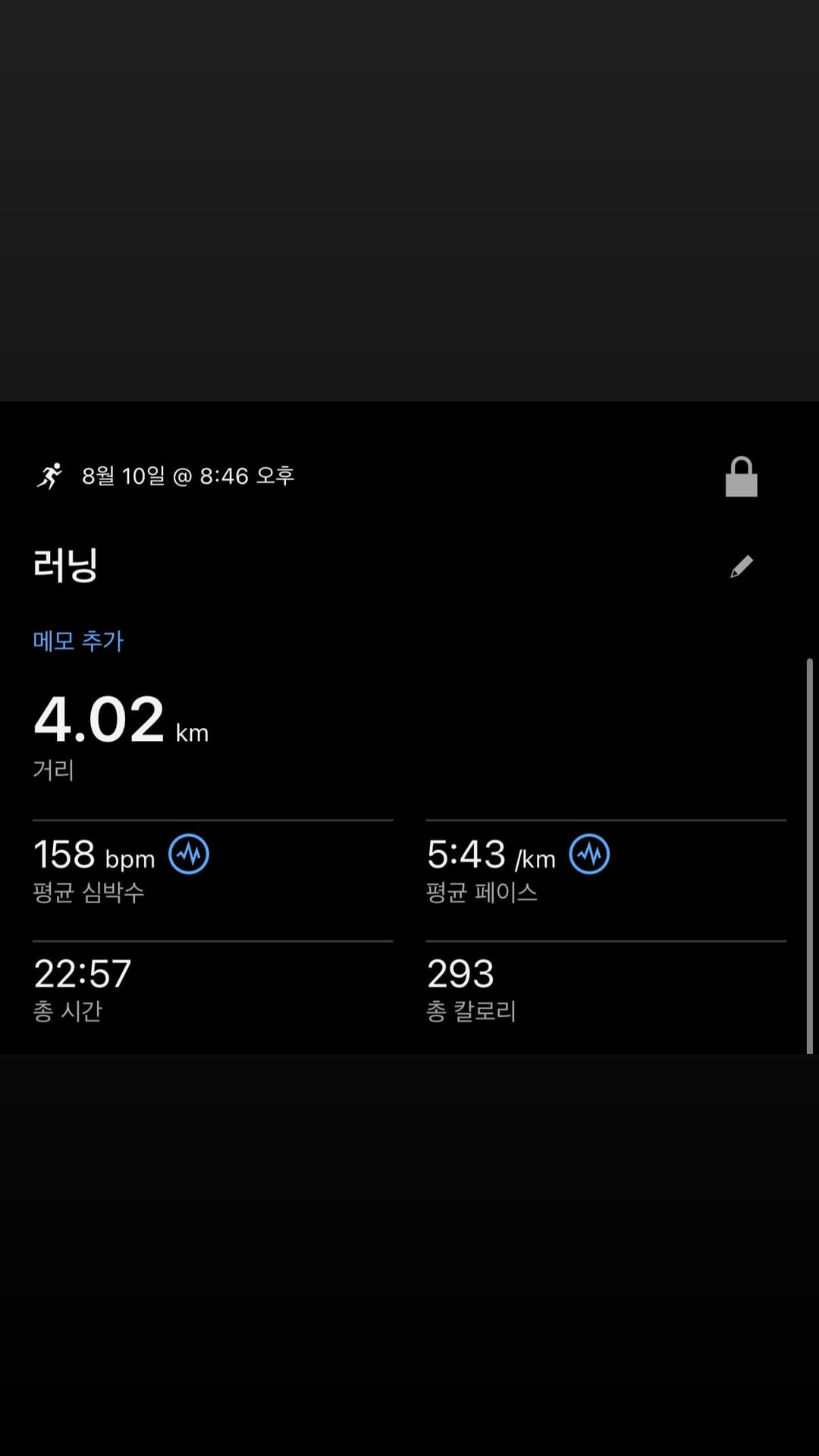The height and width of the screenshot is (1456, 819).
Task: Tap the pulse icon next to 평균 심박수
Action: 189,854
